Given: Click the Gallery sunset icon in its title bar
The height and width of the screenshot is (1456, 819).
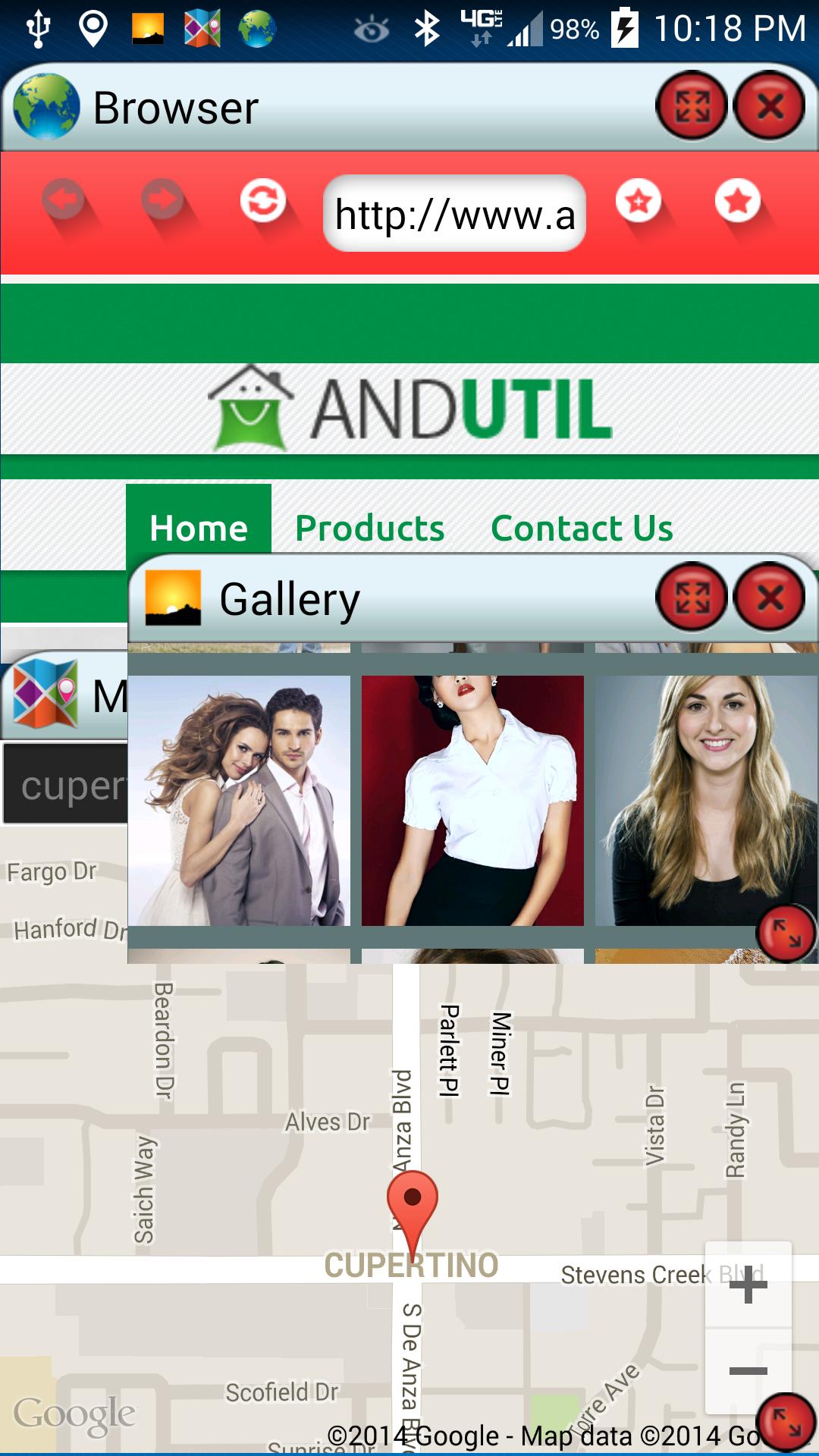Looking at the screenshot, I should coord(174,599).
